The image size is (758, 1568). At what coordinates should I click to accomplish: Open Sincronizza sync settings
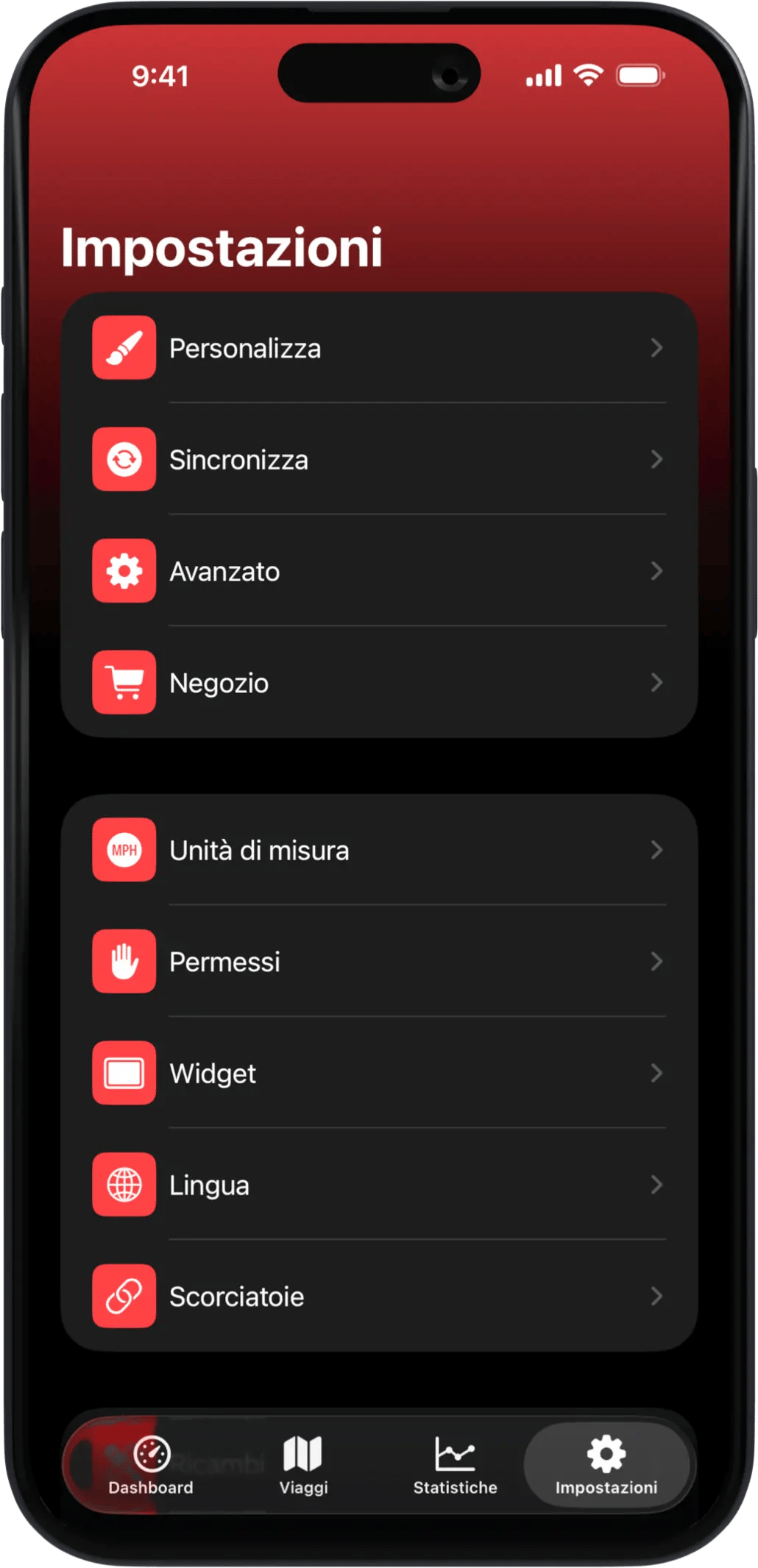click(378, 460)
